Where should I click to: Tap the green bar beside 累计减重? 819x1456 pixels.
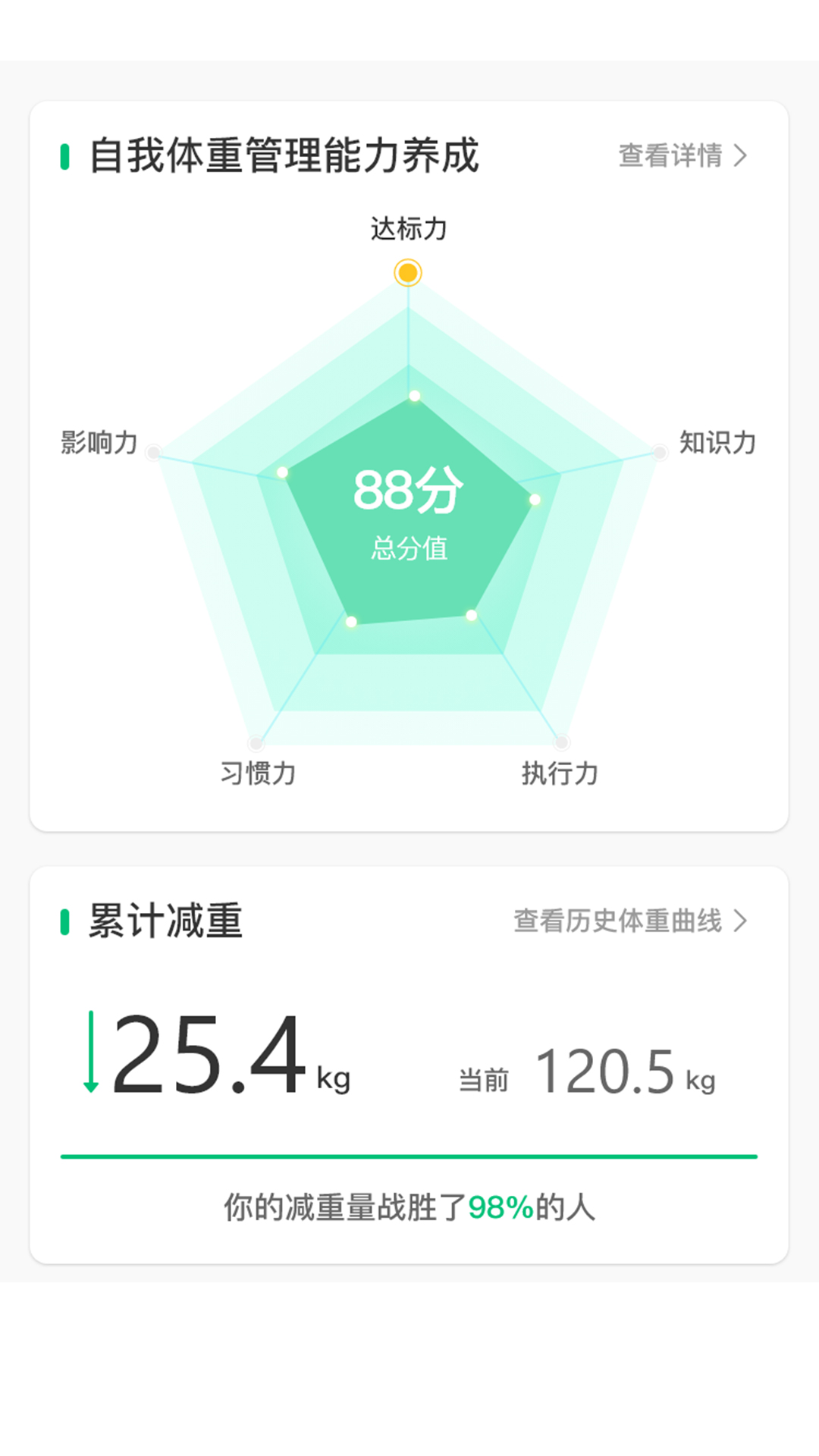point(65,921)
